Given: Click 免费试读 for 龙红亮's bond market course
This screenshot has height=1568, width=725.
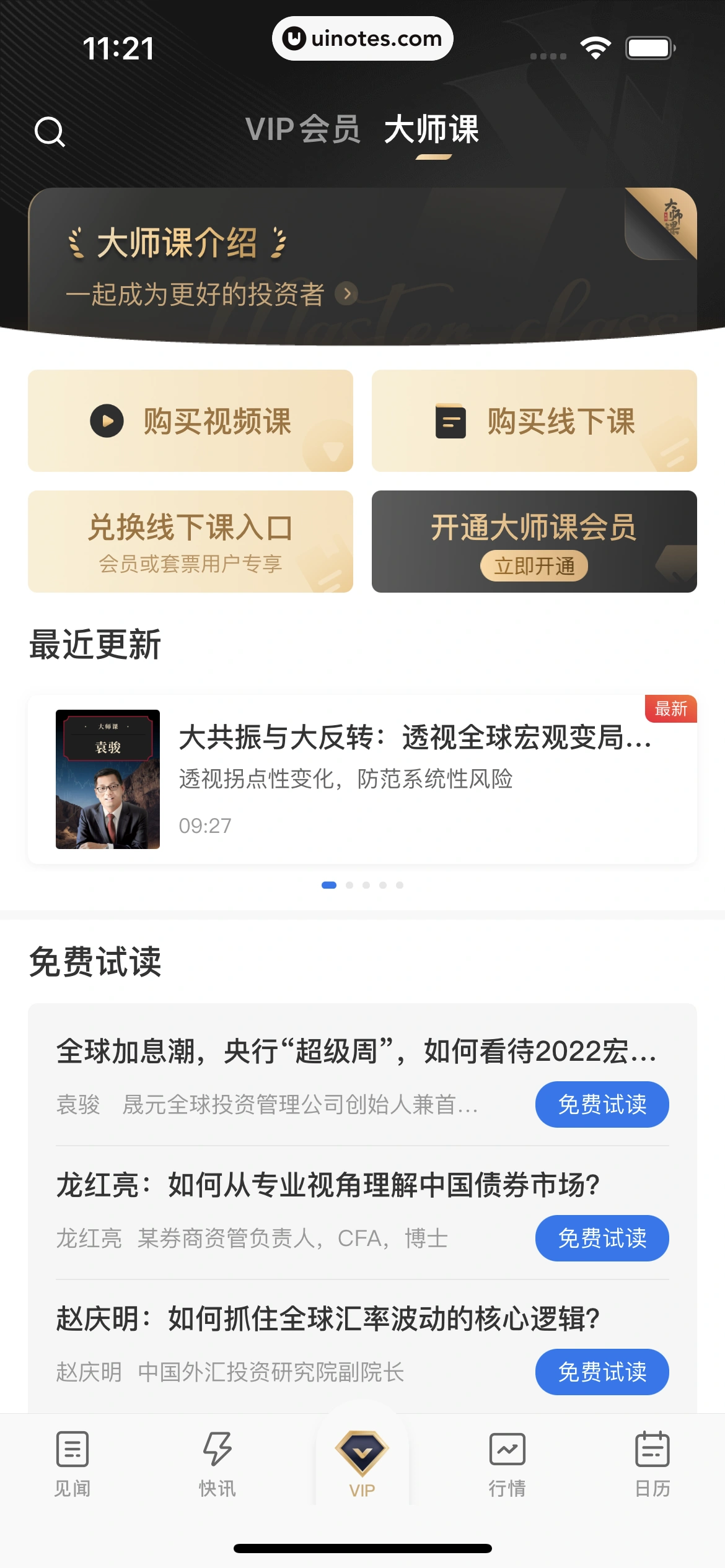Looking at the screenshot, I should pyautogui.click(x=602, y=1239).
